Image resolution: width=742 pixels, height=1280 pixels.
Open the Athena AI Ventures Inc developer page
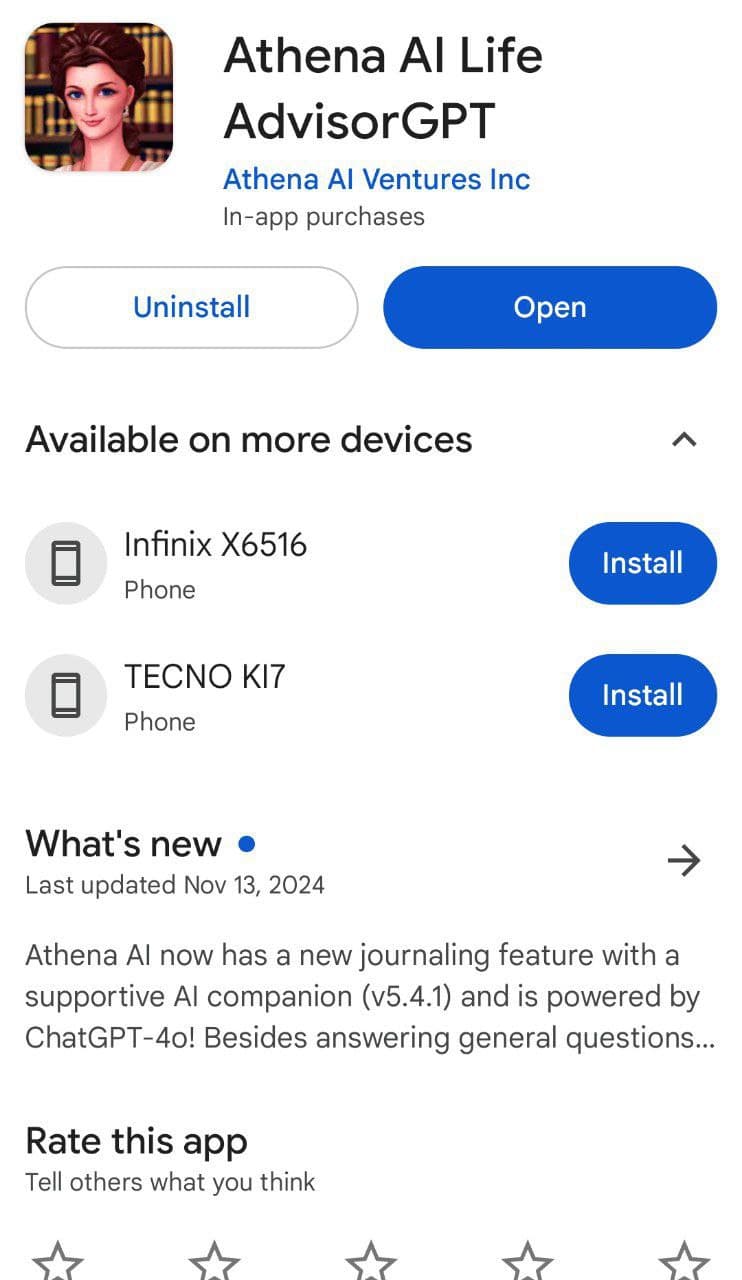pos(376,179)
